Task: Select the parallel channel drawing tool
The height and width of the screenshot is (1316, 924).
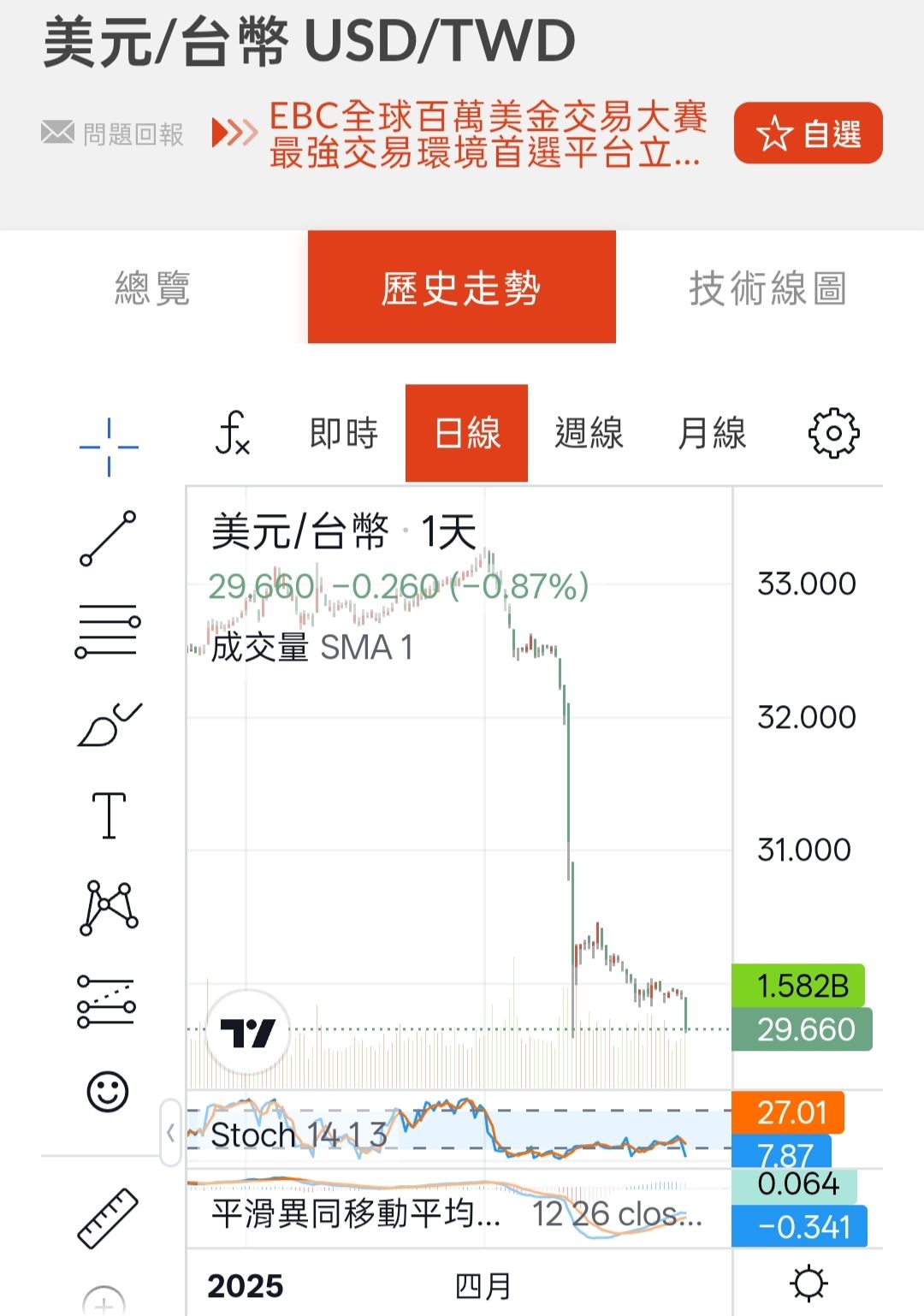Action: 108,1001
